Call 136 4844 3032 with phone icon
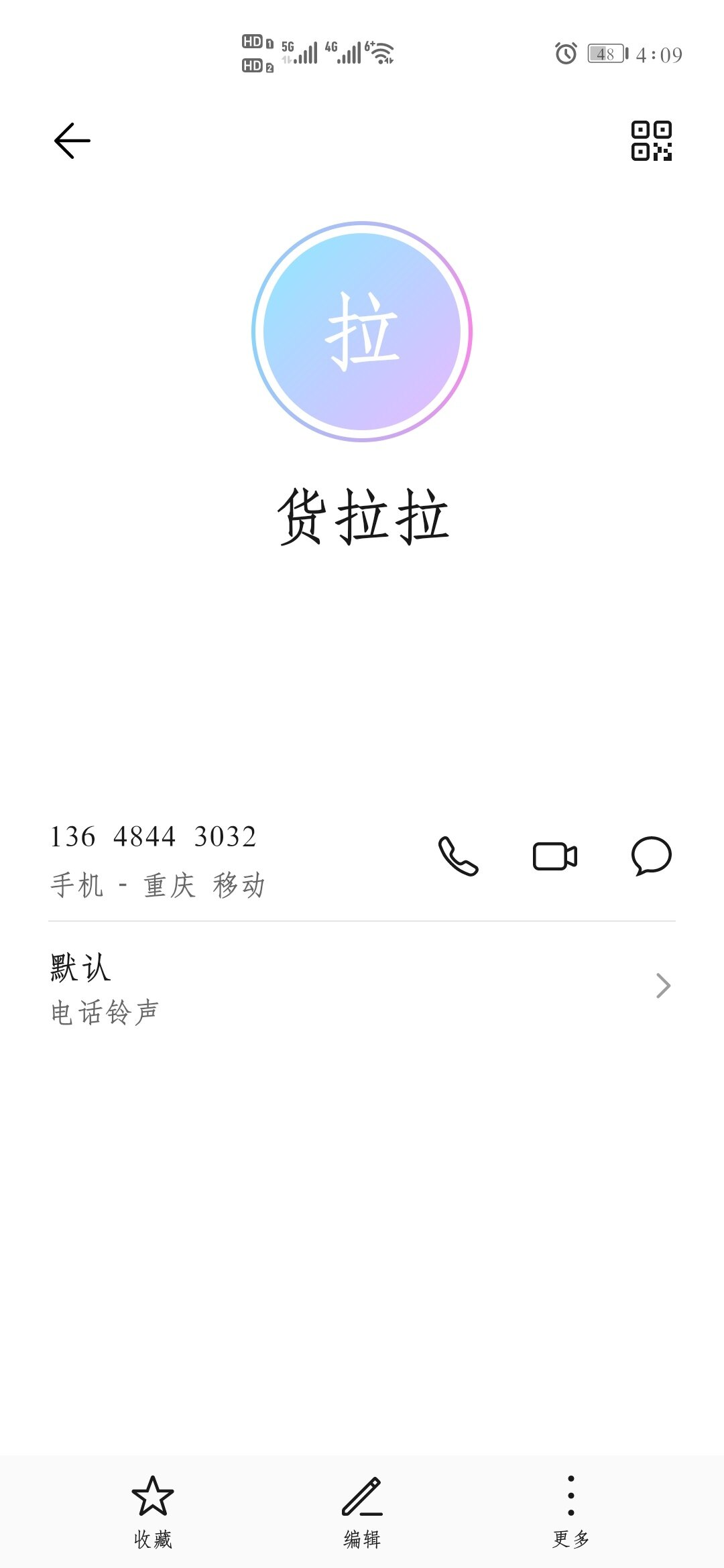This screenshot has width=724, height=1568. click(459, 856)
